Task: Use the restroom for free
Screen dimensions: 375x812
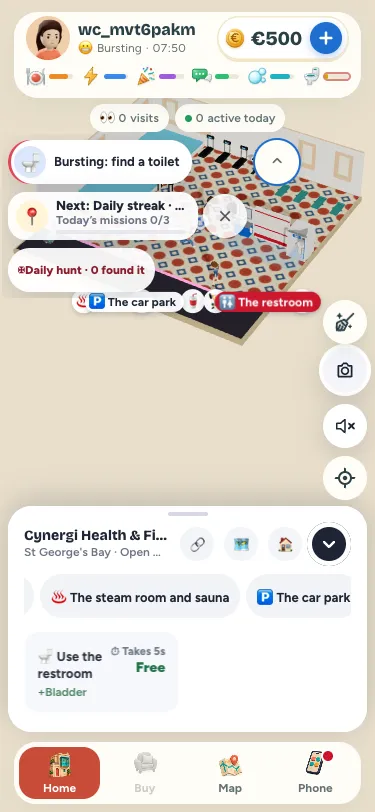Action: pyautogui.click(x=102, y=672)
